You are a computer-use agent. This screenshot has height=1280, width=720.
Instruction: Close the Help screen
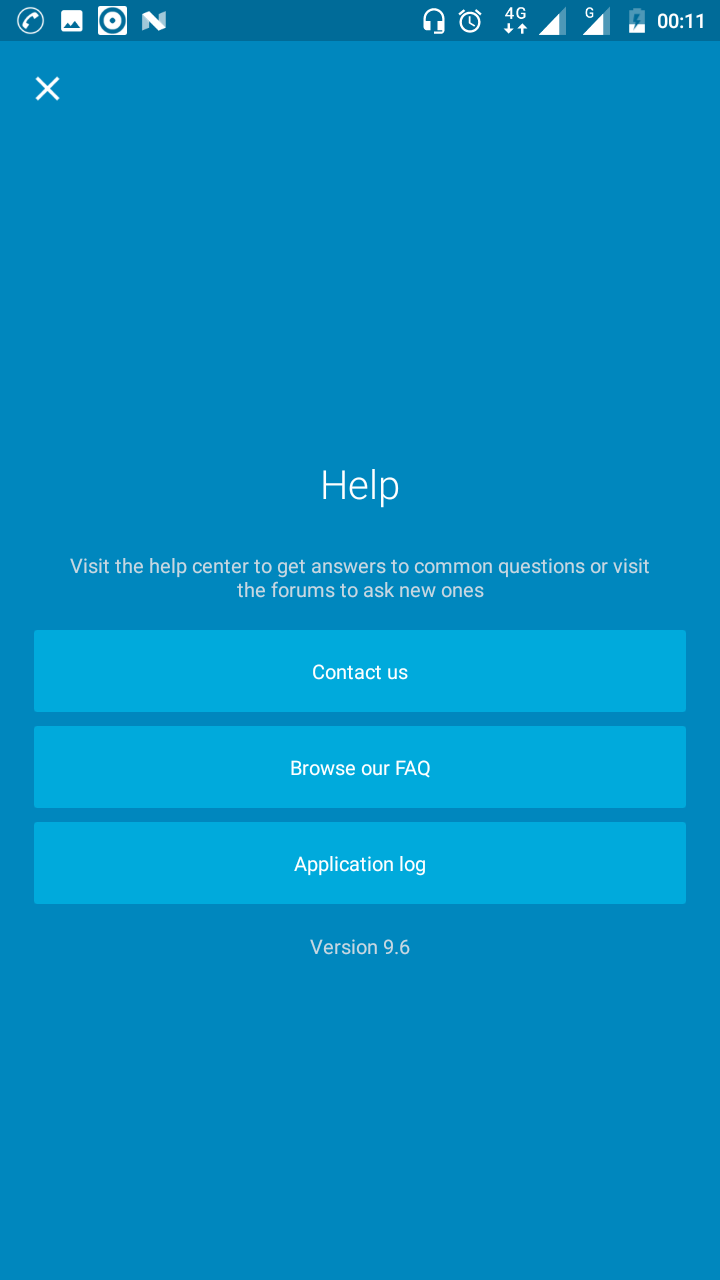click(47, 89)
